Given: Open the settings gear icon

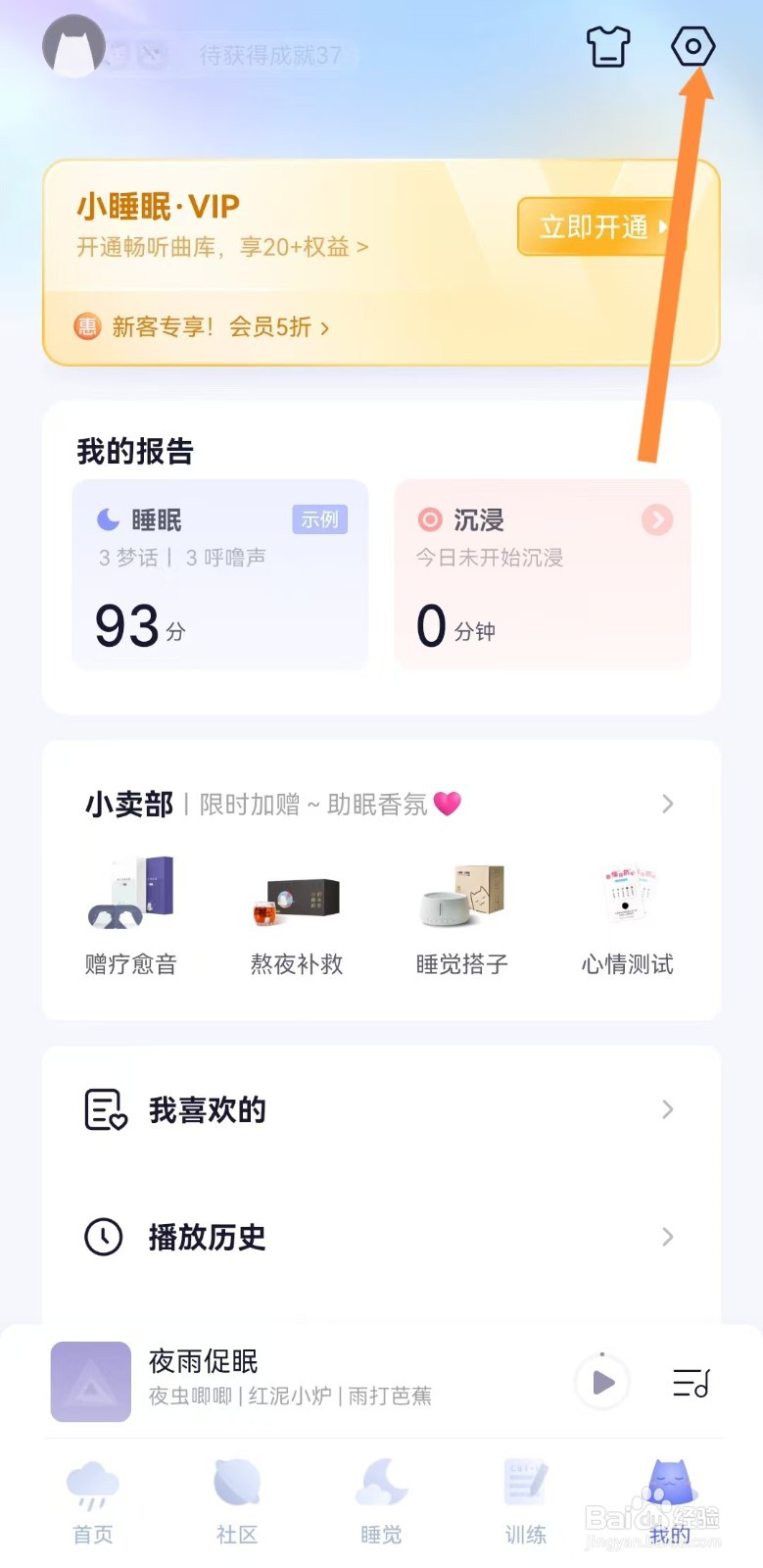Looking at the screenshot, I should (693, 46).
